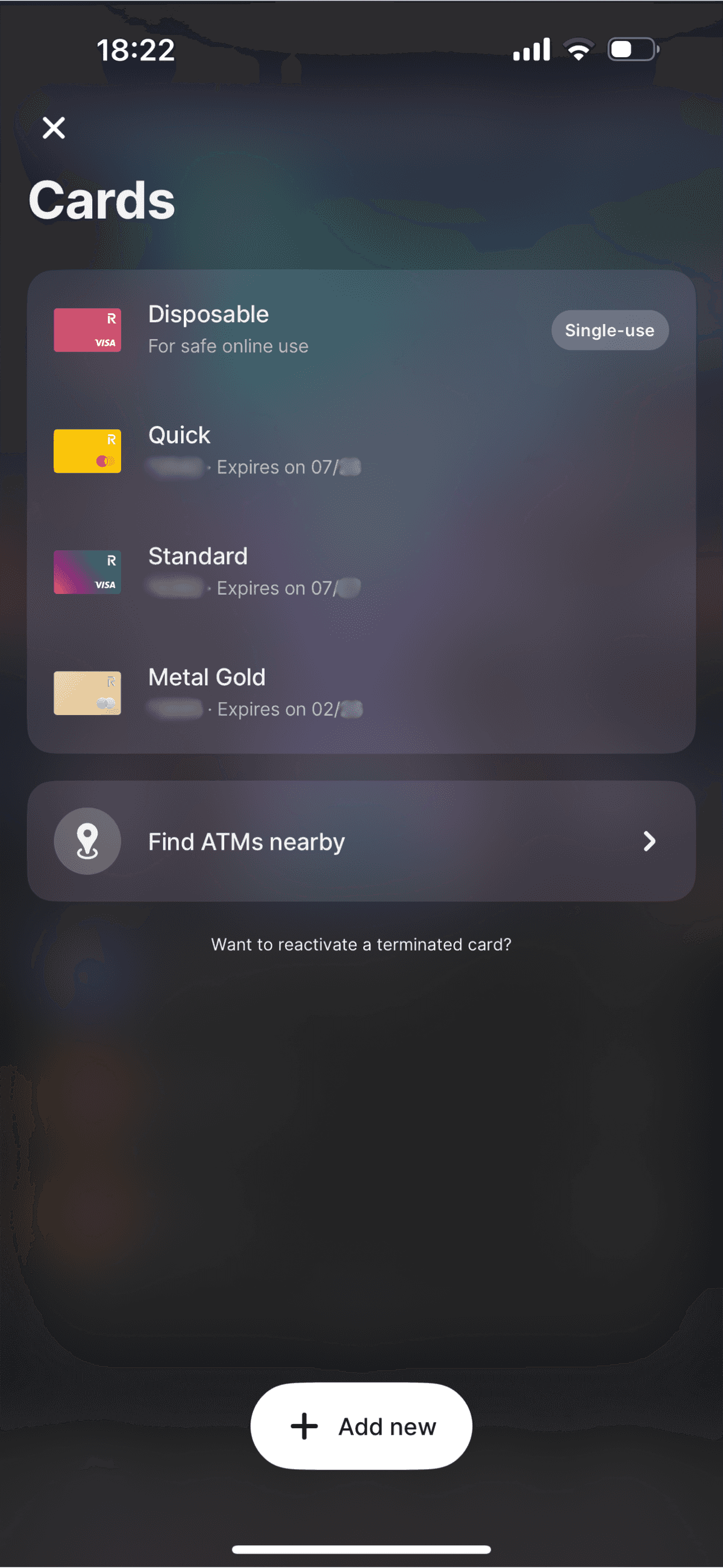The height and width of the screenshot is (1568, 723).
Task: Expand Find ATMs nearby via its chevron
Action: (x=649, y=841)
